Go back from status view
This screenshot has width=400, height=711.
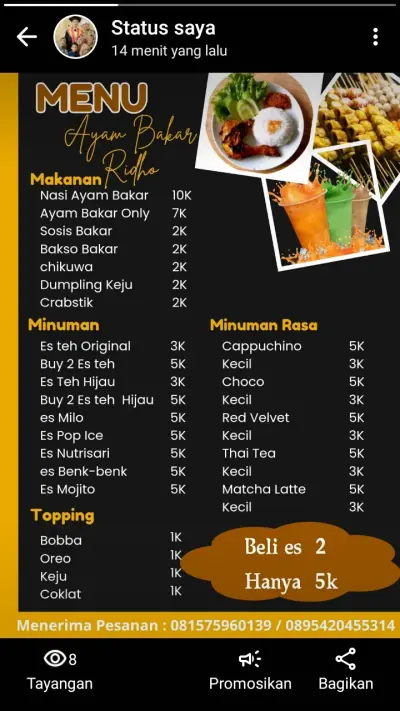point(27,37)
